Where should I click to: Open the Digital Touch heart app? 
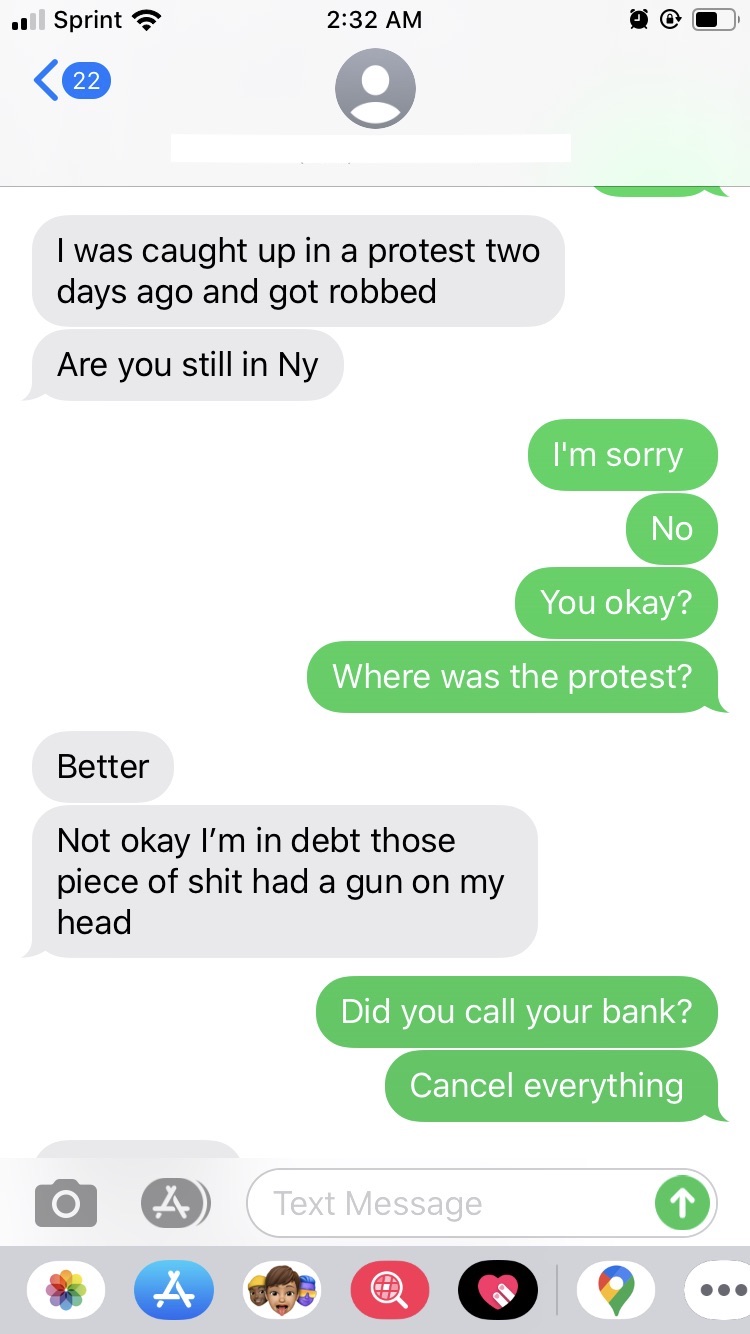(497, 1291)
